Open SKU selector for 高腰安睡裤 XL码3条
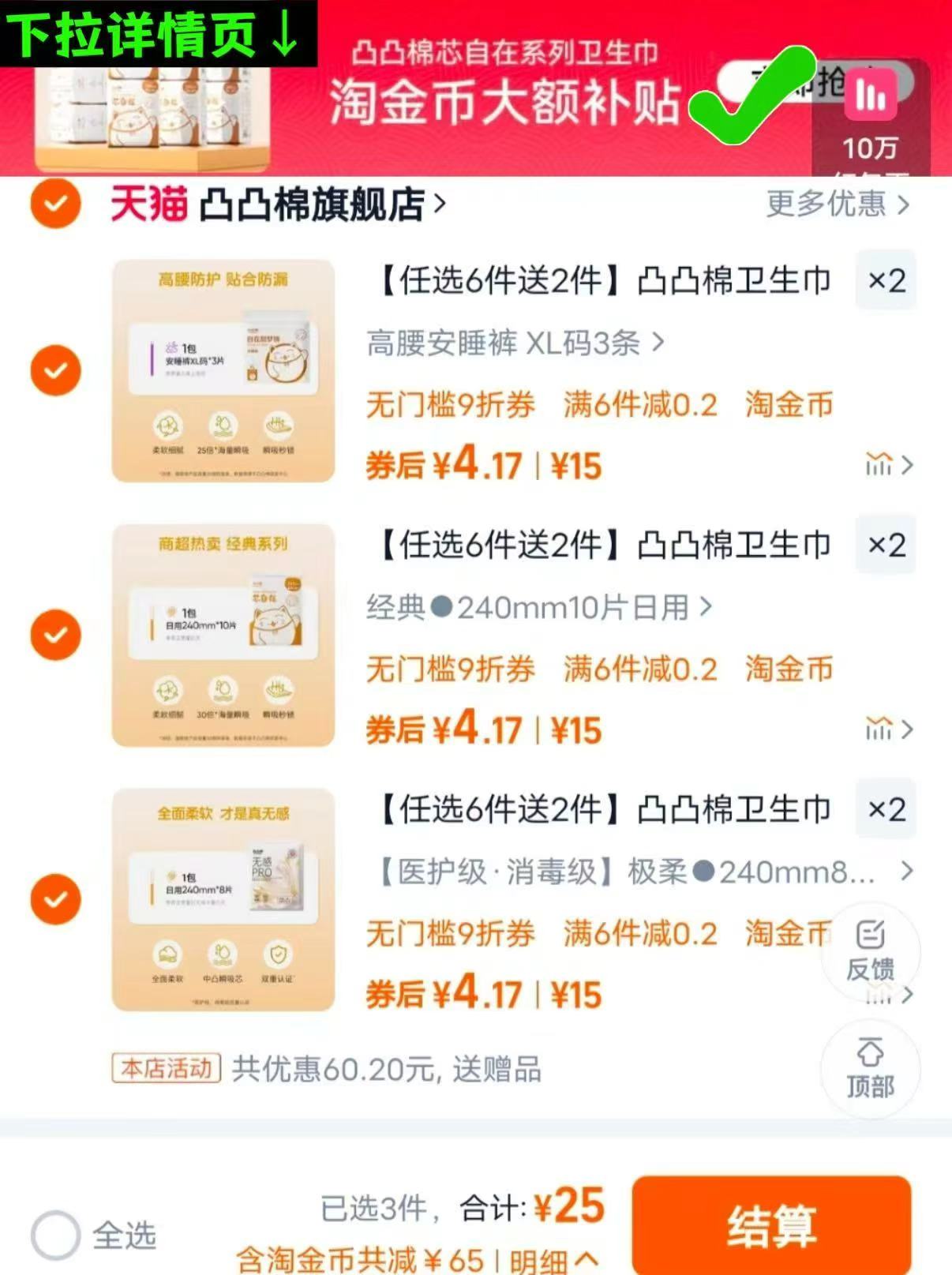 click(x=513, y=344)
